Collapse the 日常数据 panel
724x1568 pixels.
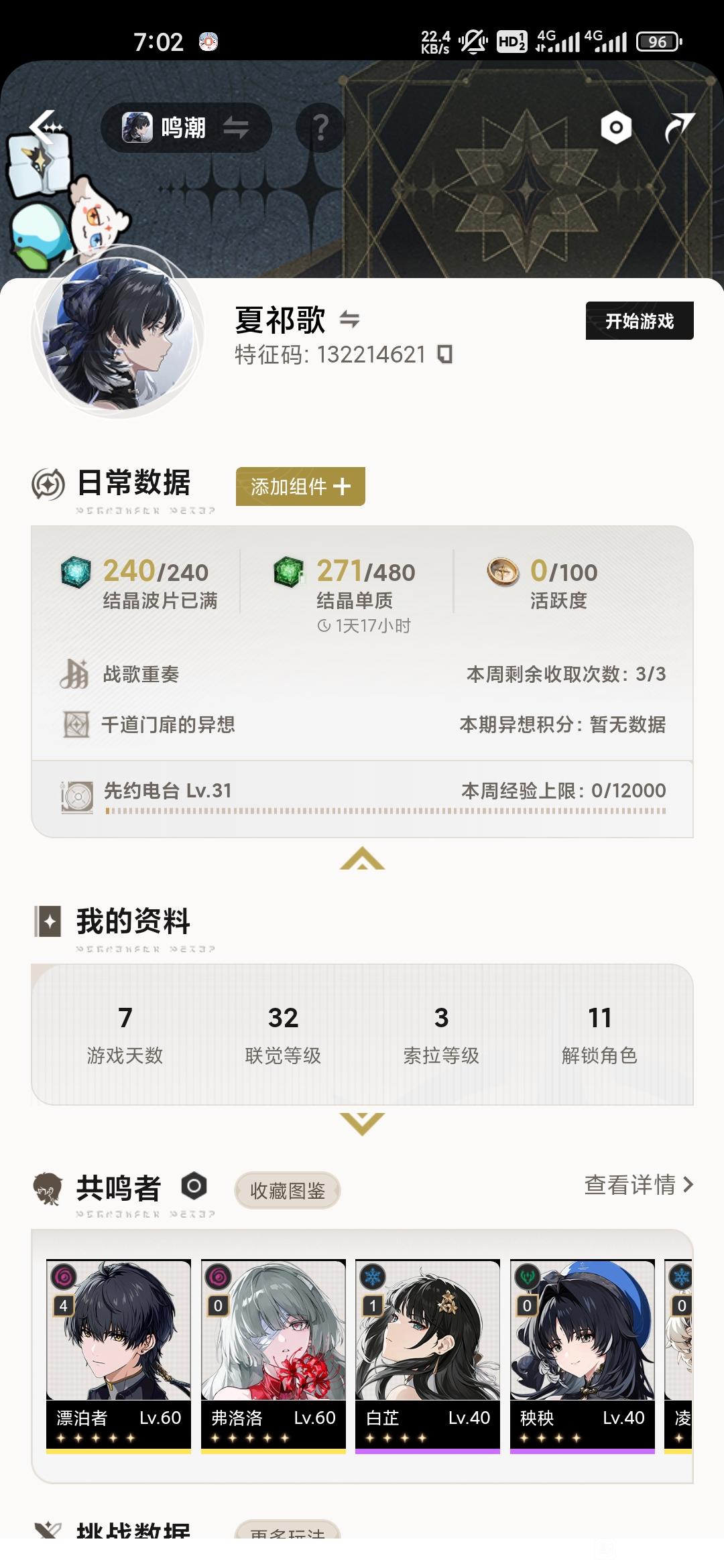[362, 858]
